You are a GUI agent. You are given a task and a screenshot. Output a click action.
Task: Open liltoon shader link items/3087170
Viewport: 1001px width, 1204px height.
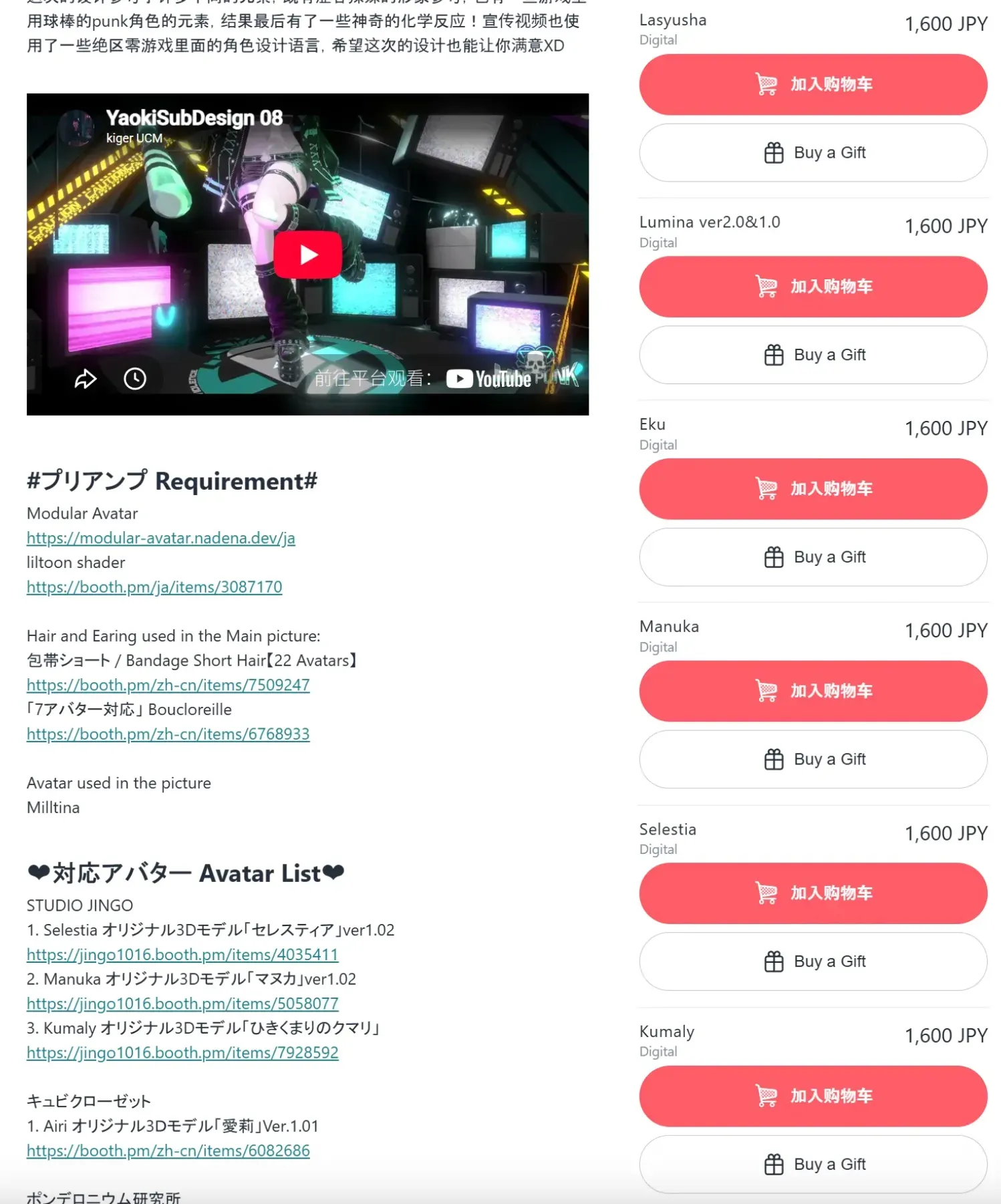coord(154,587)
